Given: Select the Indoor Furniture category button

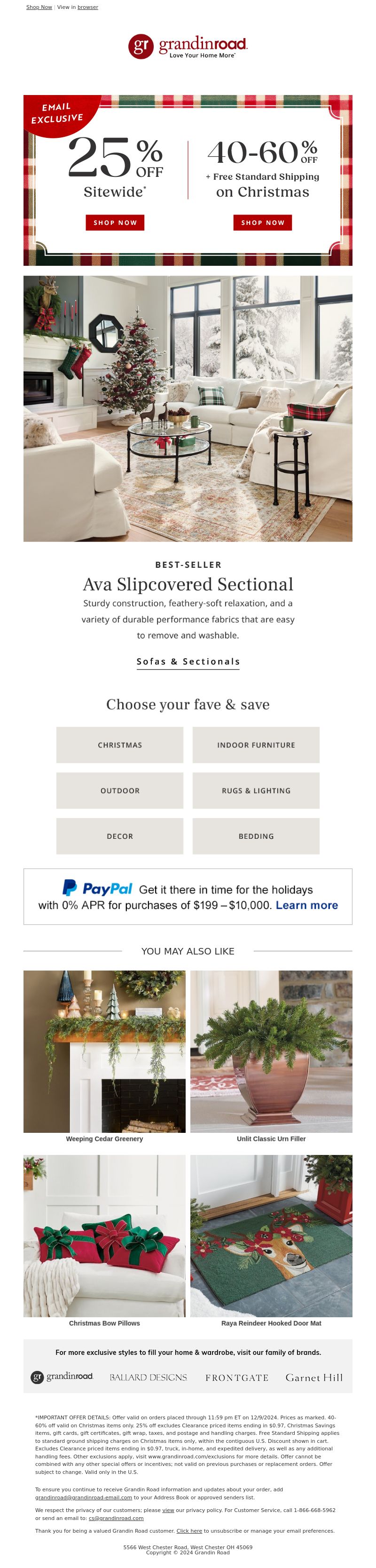Looking at the screenshot, I should (256, 745).
